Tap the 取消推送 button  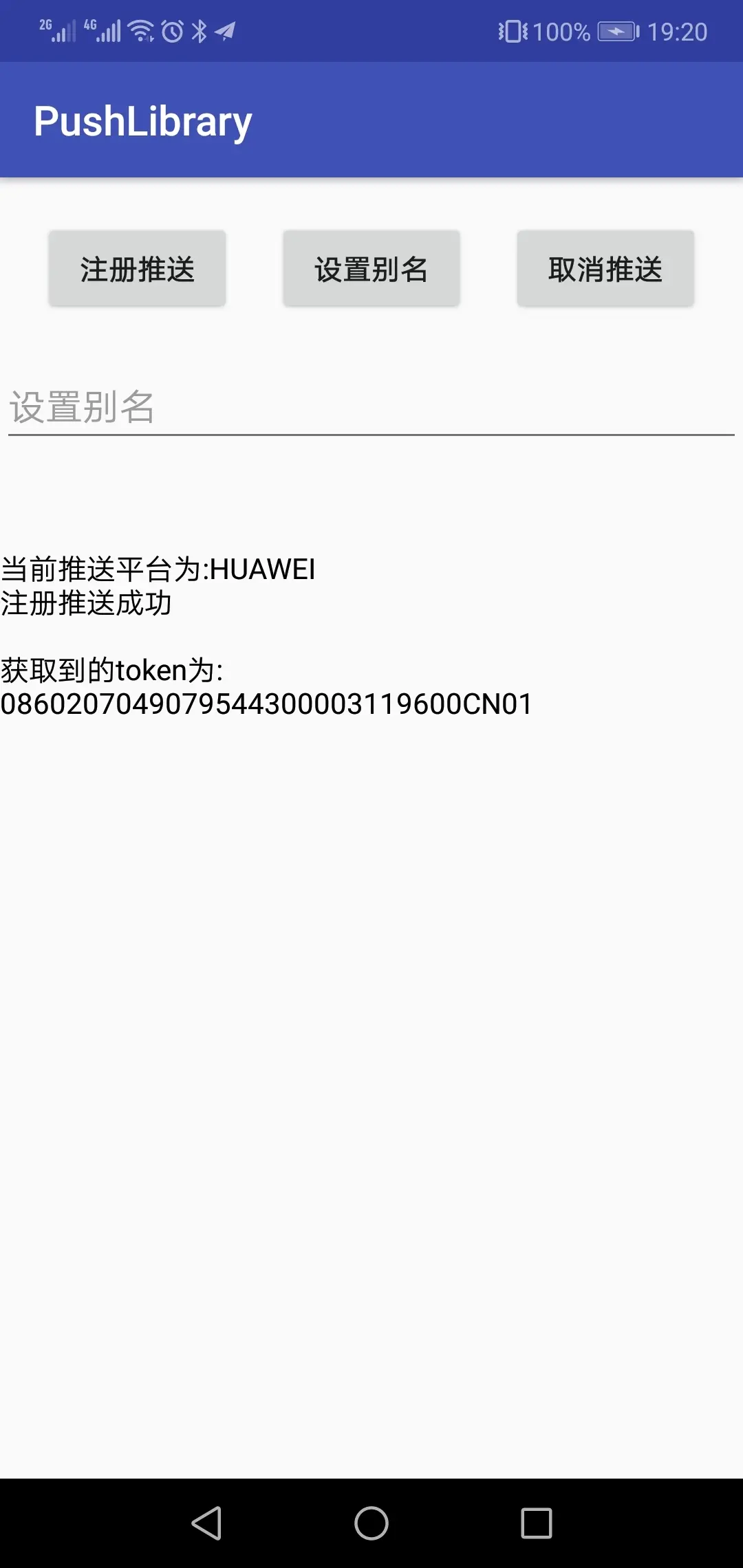click(605, 269)
